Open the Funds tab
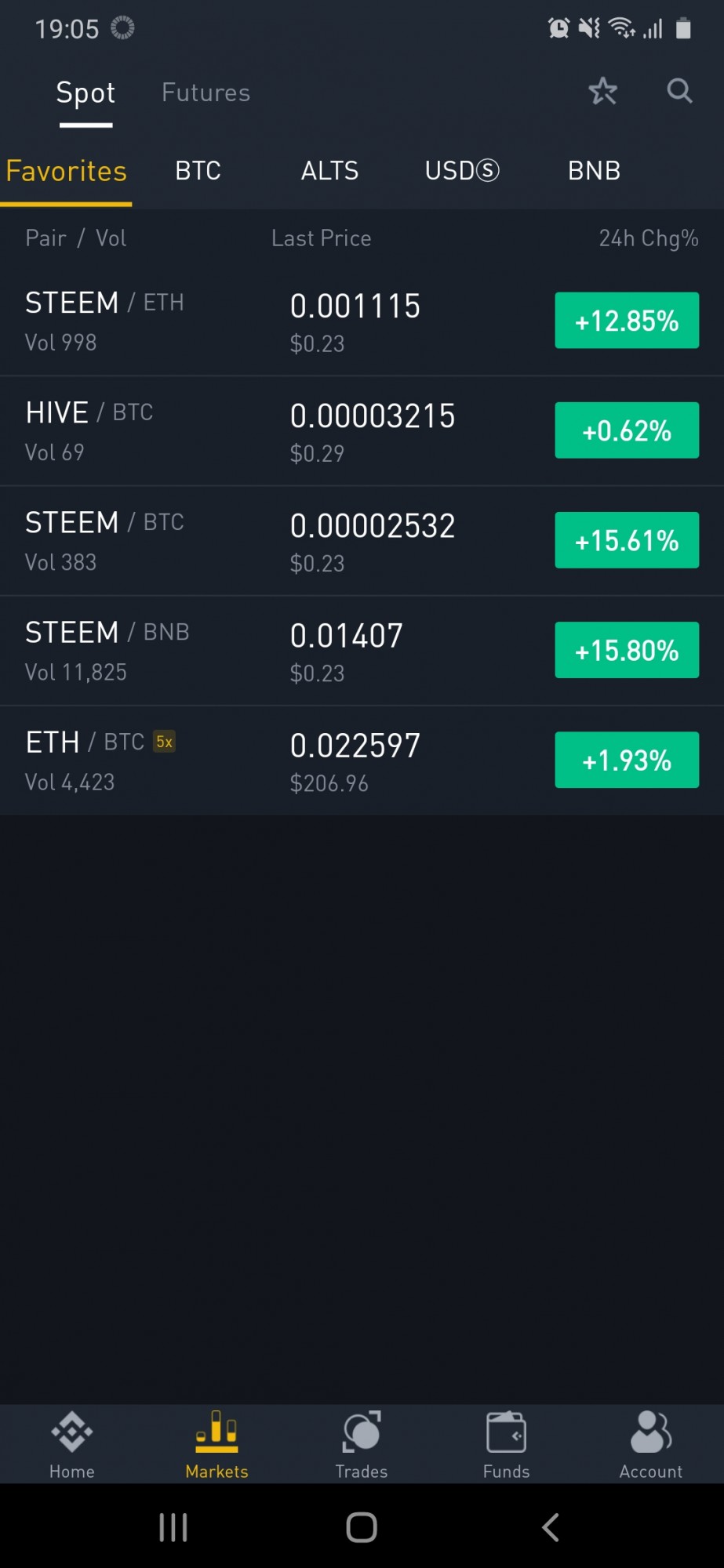The width and height of the screenshot is (724, 1568). 506,1444
